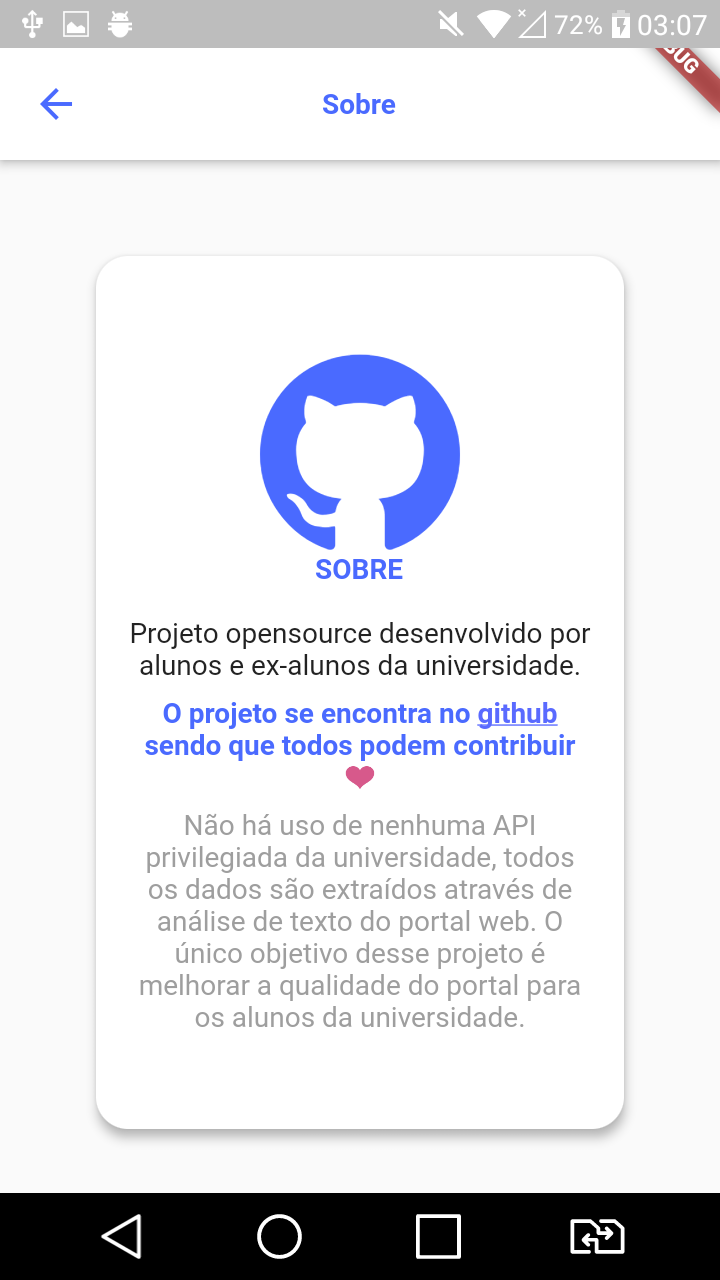Open the recent apps overview
The width and height of the screenshot is (720, 1280).
pos(438,1236)
